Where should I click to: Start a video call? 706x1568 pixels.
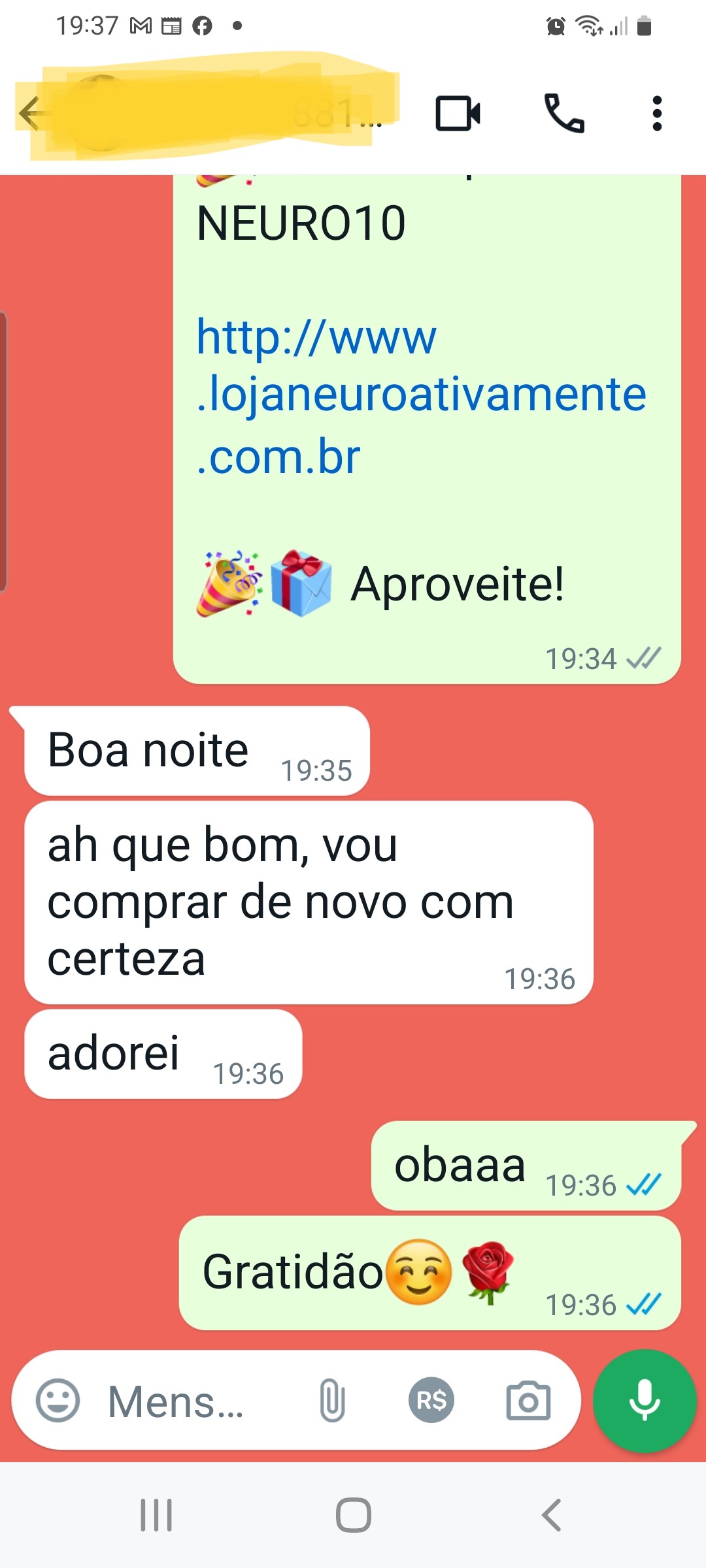pos(458,114)
